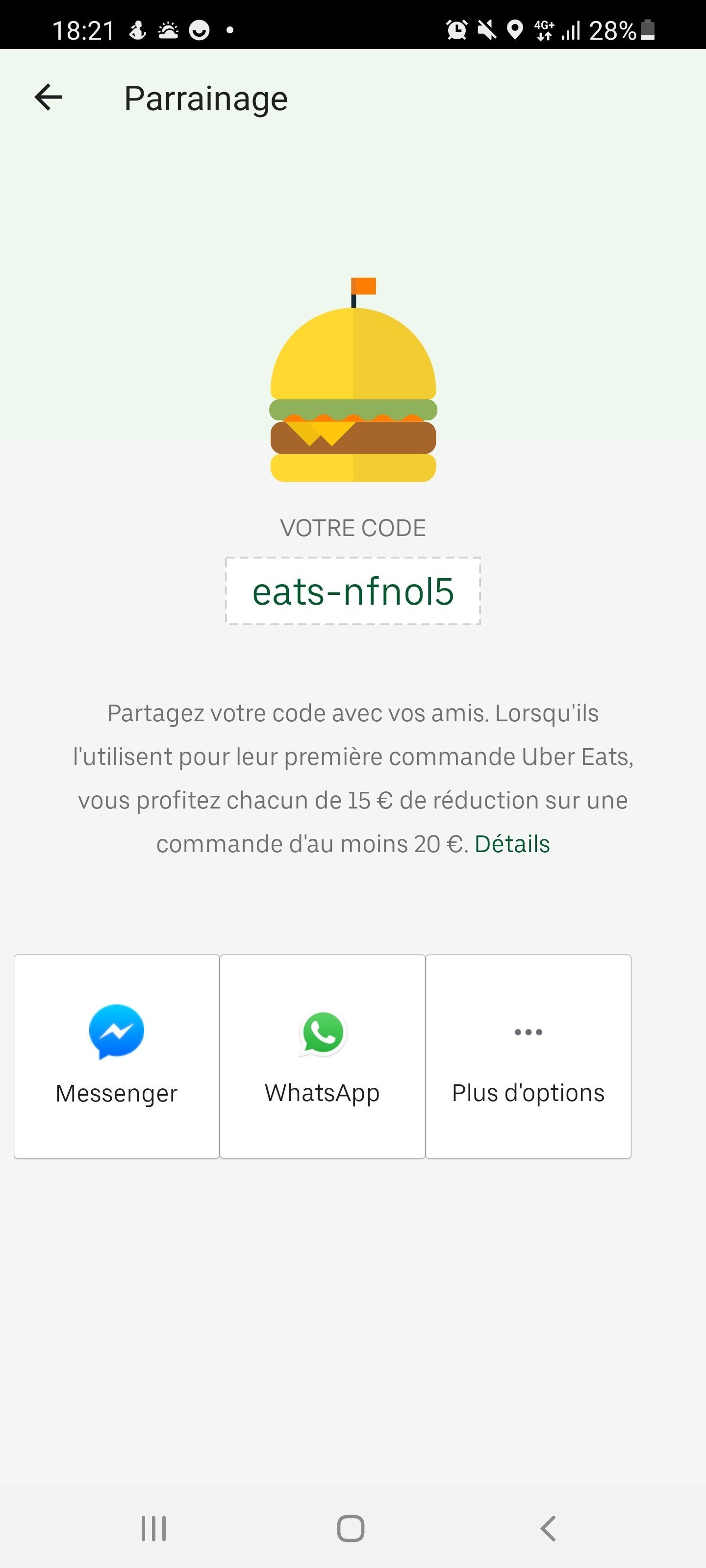The width and height of the screenshot is (706, 1568).
Task: Open the recent apps overview
Action: (x=153, y=1528)
